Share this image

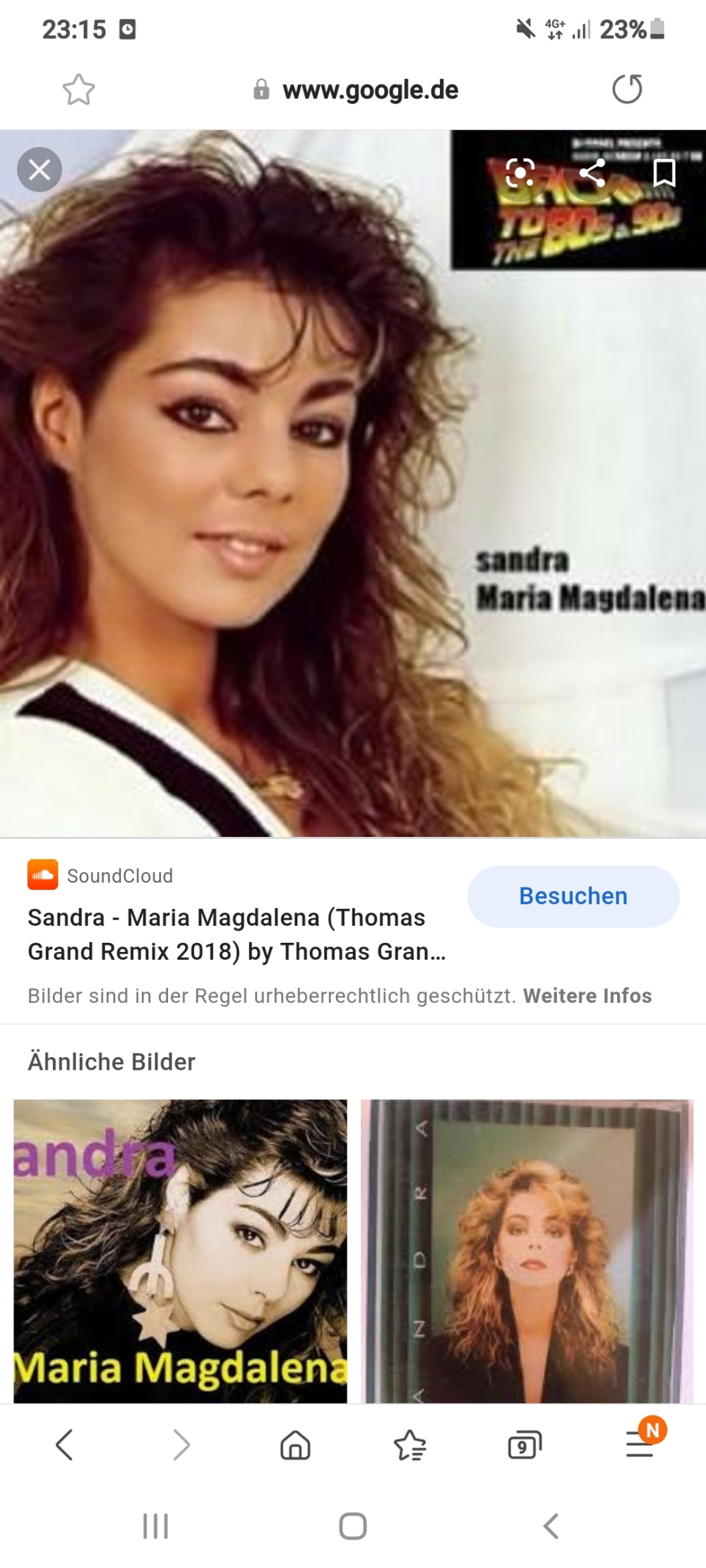[x=592, y=173]
